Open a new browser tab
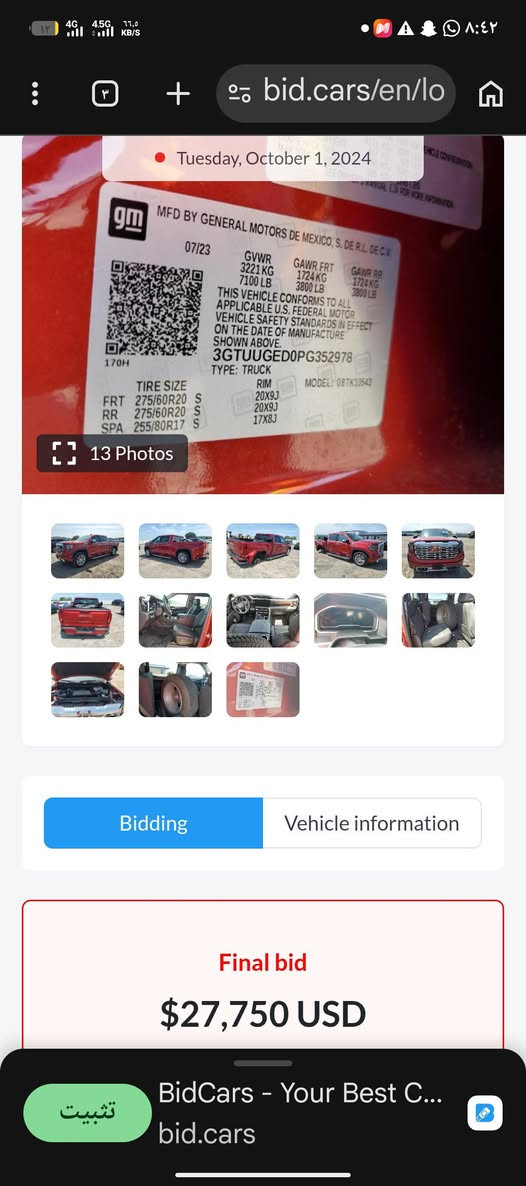526x1186 pixels. [x=178, y=94]
